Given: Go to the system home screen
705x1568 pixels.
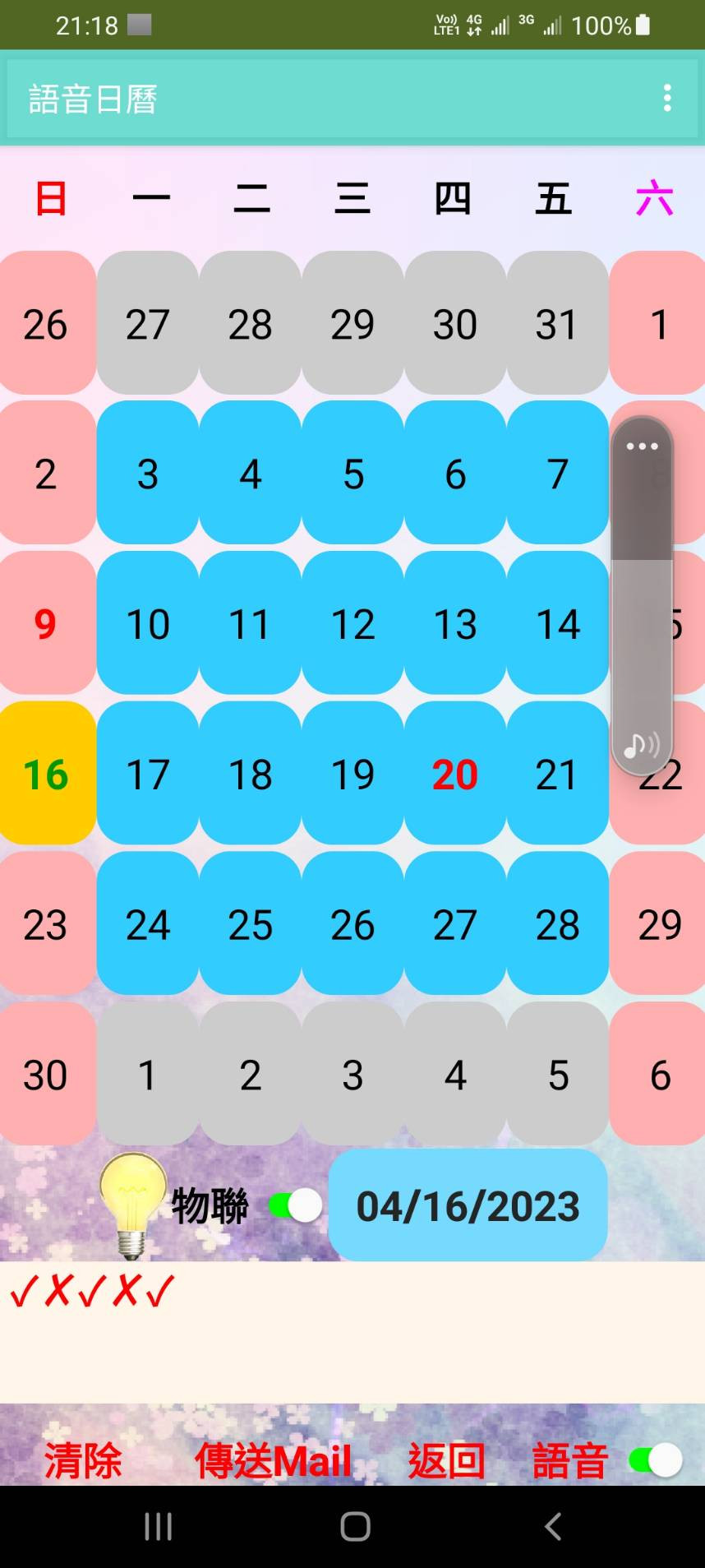Looking at the screenshot, I should [x=355, y=1527].
